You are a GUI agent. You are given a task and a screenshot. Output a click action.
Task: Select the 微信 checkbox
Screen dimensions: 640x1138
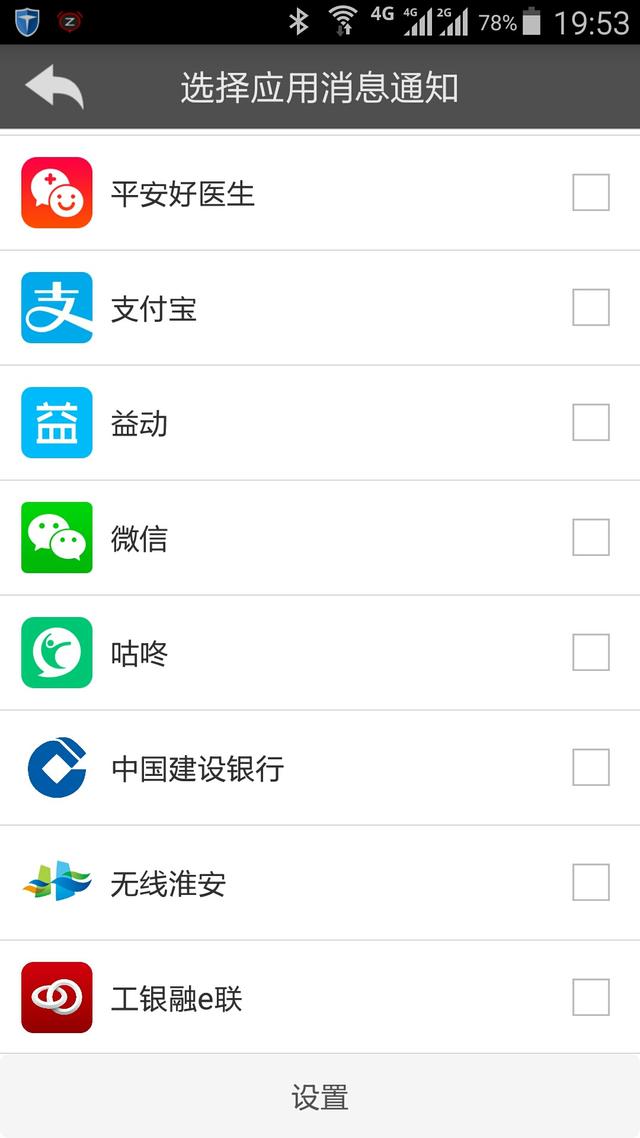591,537
